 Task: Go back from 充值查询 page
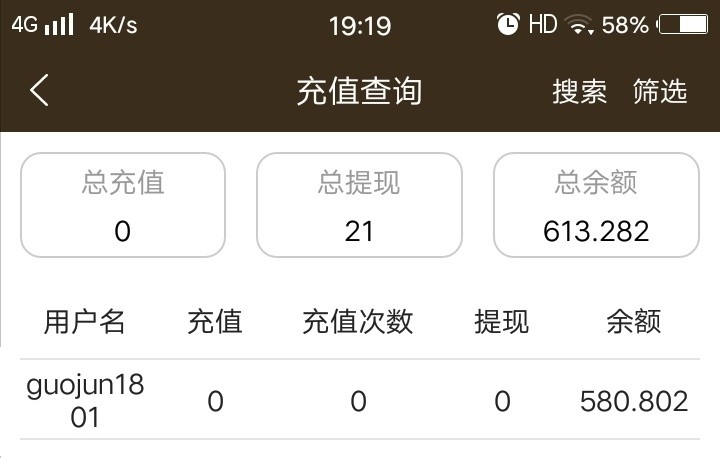(39, 91)
